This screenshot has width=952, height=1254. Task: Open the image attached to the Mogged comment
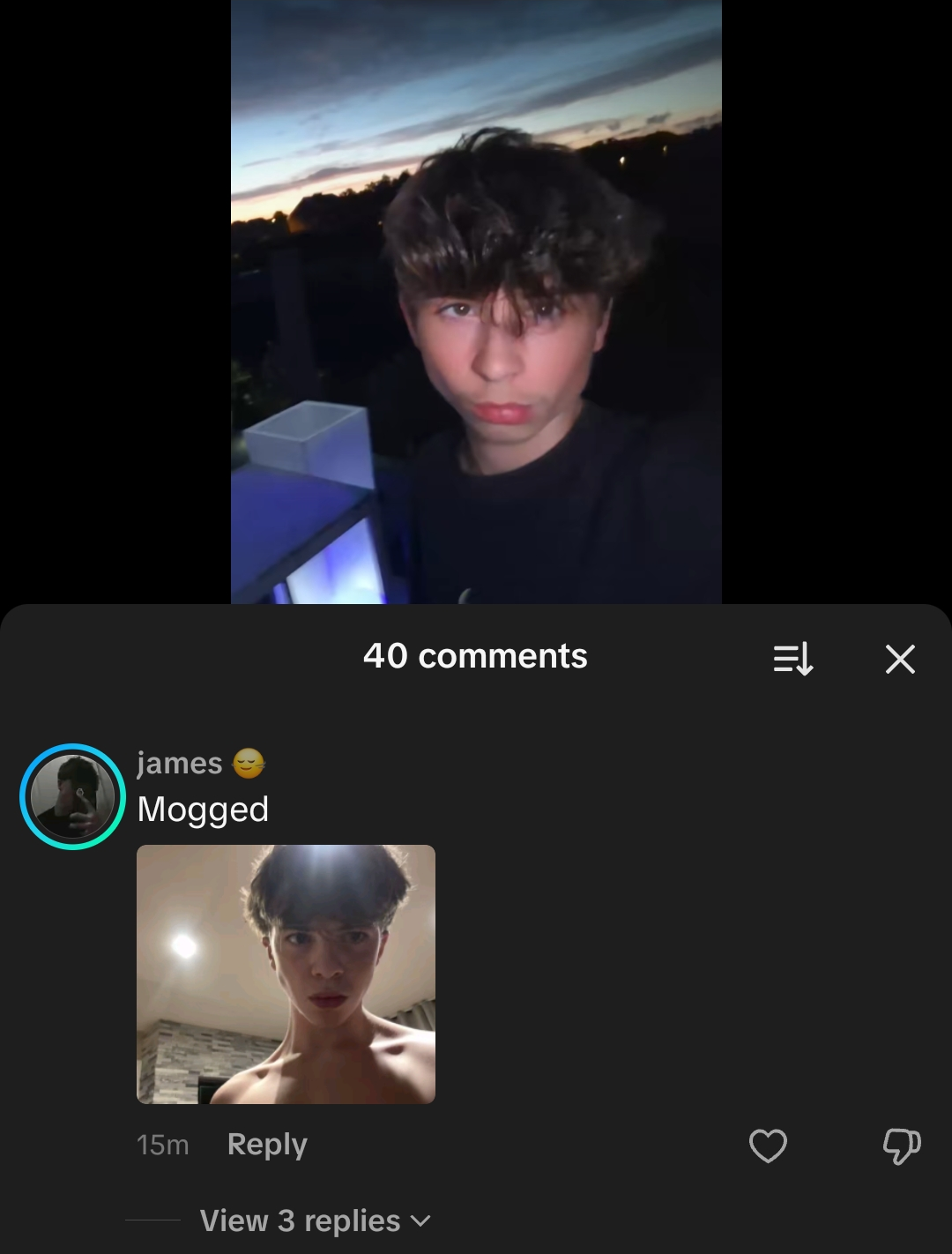(x=286, y=974)
